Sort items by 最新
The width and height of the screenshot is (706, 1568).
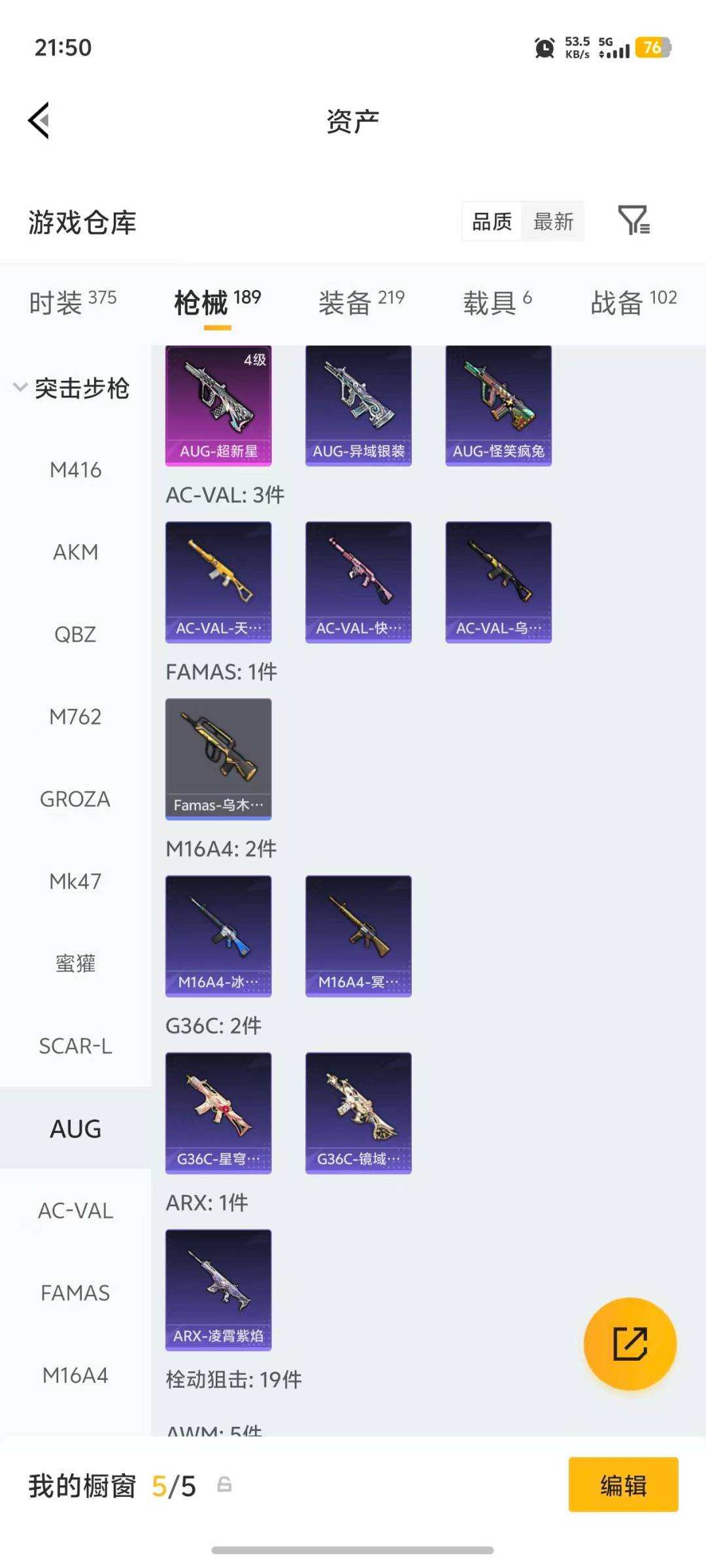553,221
